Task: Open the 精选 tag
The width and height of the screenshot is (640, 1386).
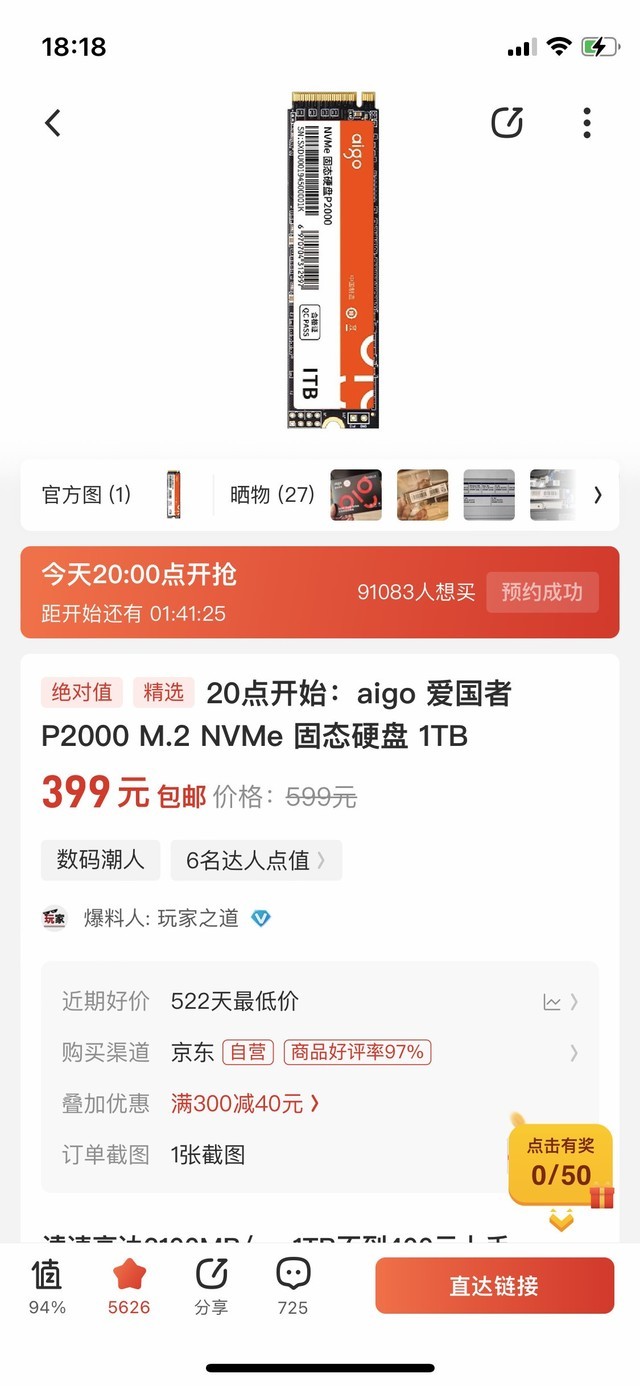Action: pyautogui.click(x=163, y=692)
